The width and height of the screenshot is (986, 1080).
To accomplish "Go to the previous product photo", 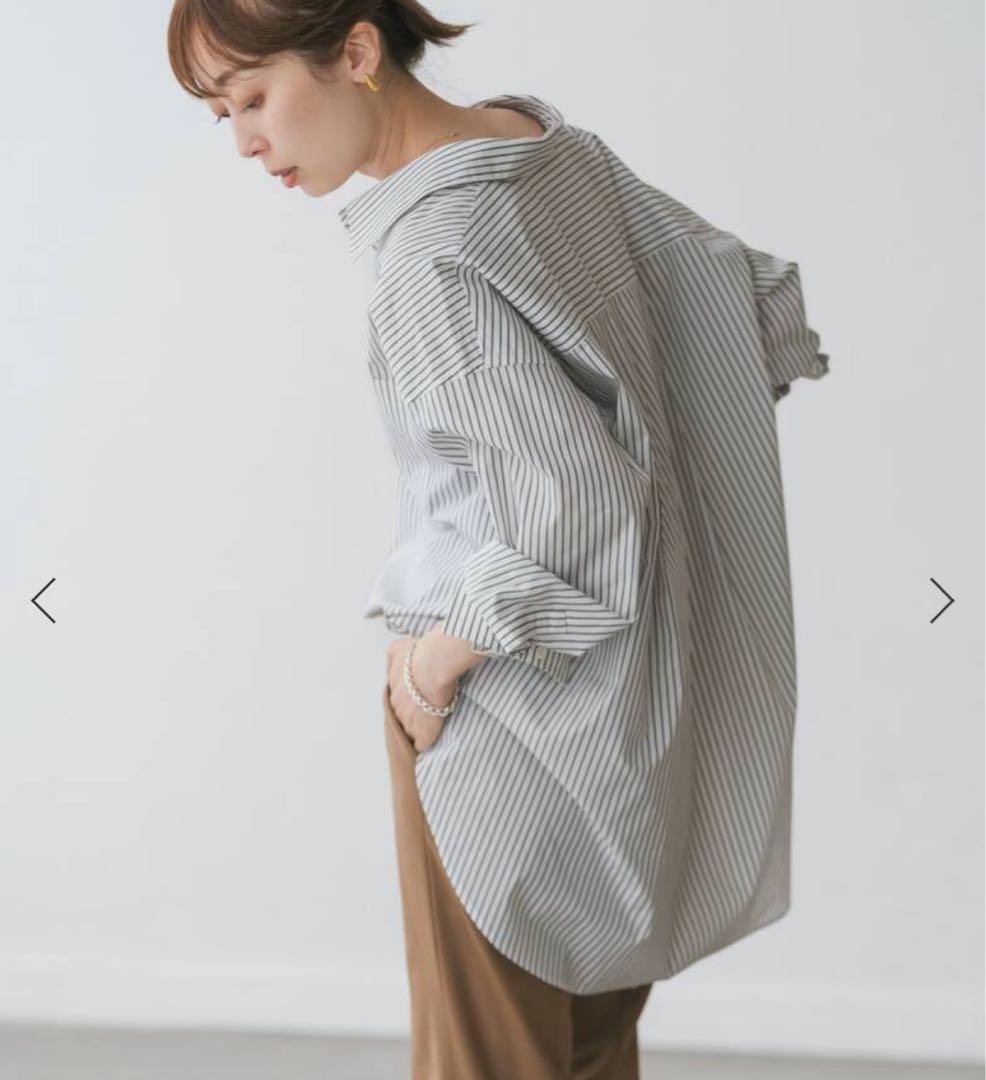I will pos(44,601).
